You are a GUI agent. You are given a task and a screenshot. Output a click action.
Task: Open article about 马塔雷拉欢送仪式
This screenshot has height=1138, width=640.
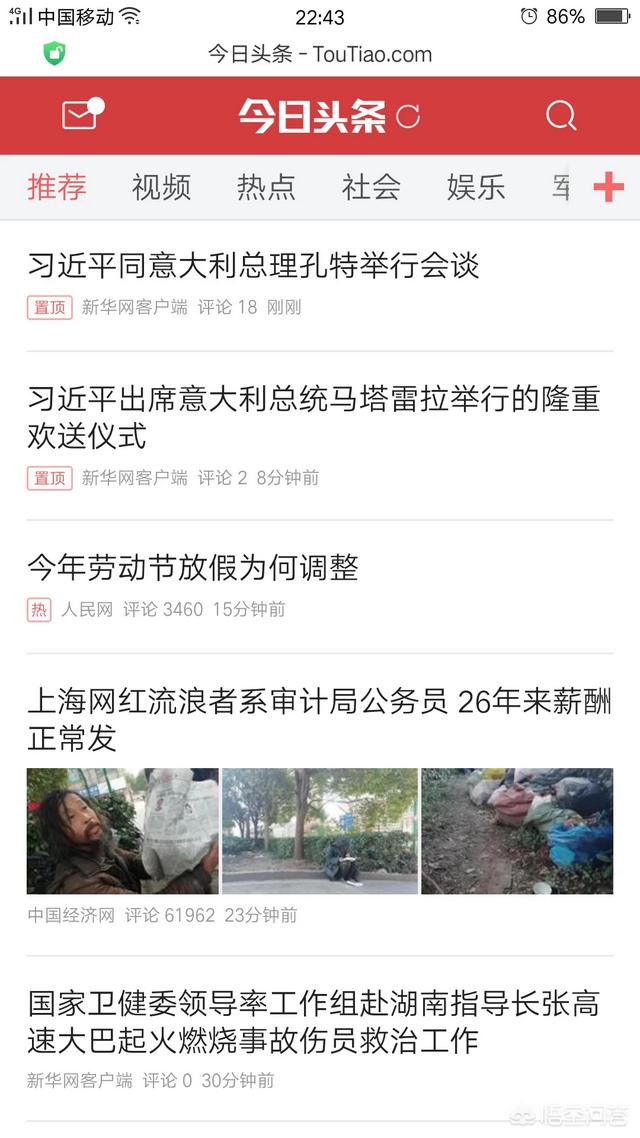point(313,418)
